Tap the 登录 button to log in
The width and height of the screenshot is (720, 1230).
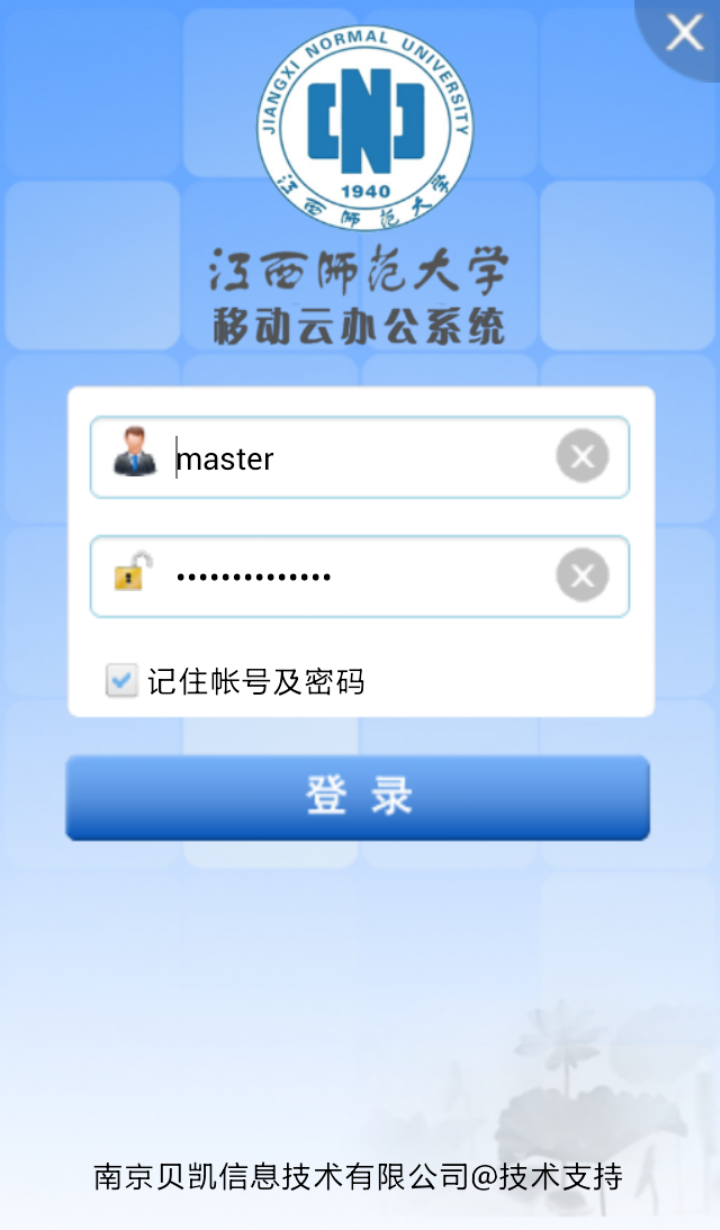(358, 797)
